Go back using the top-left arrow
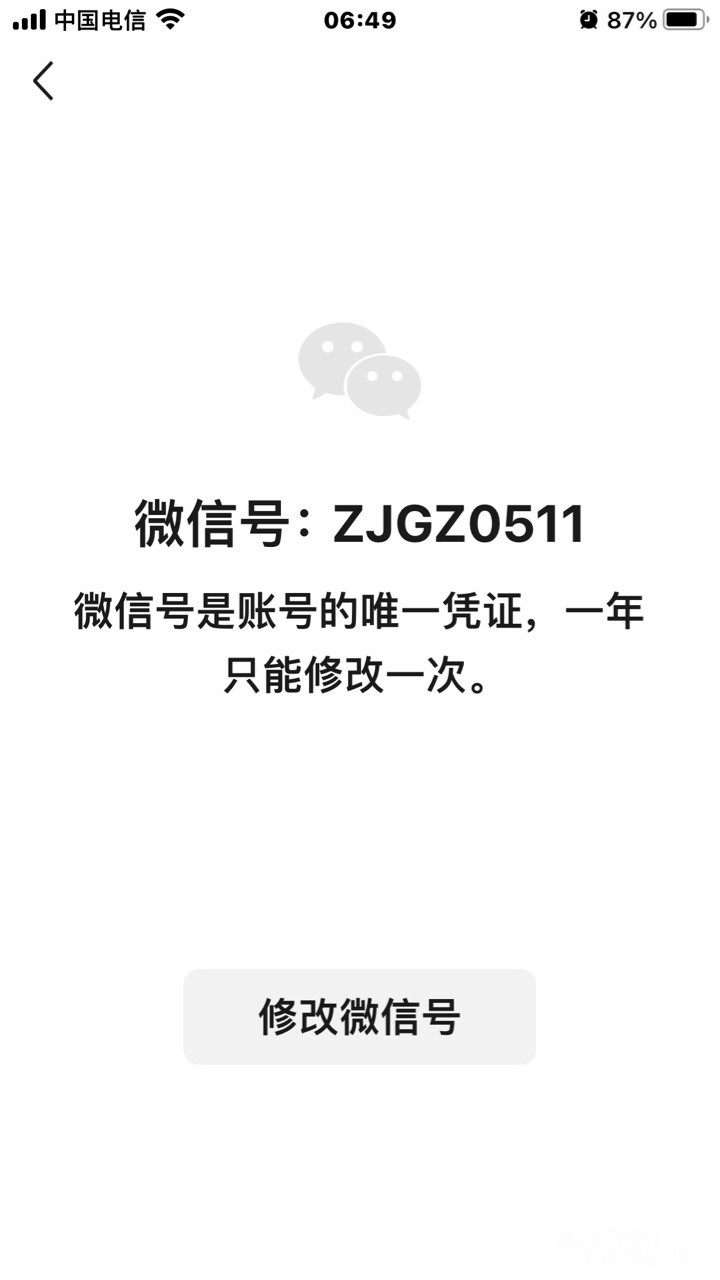Screen dimensions: 720x1280 [x=43, y=81]
